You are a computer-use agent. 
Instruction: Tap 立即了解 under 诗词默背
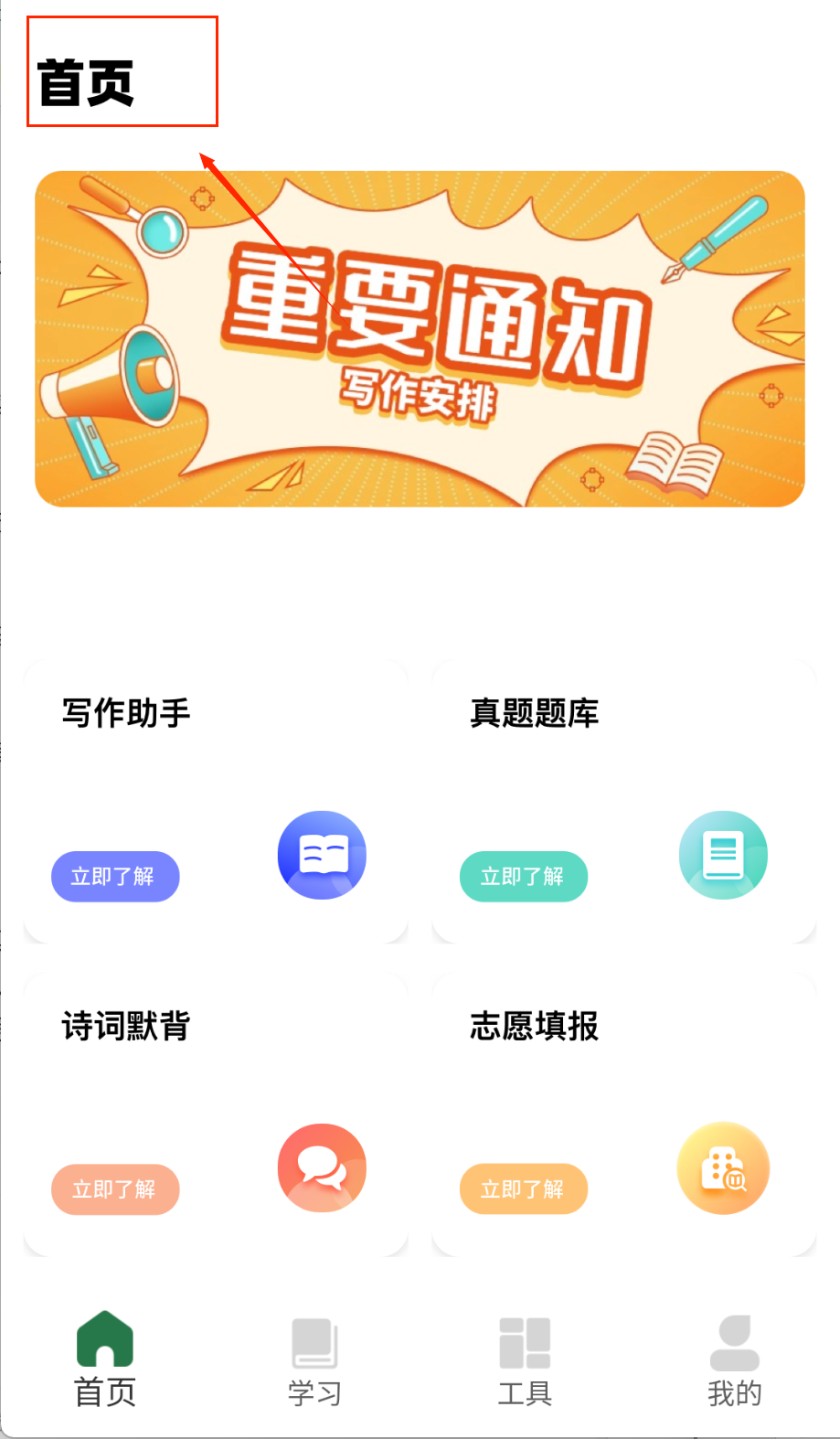point(115,1189)
